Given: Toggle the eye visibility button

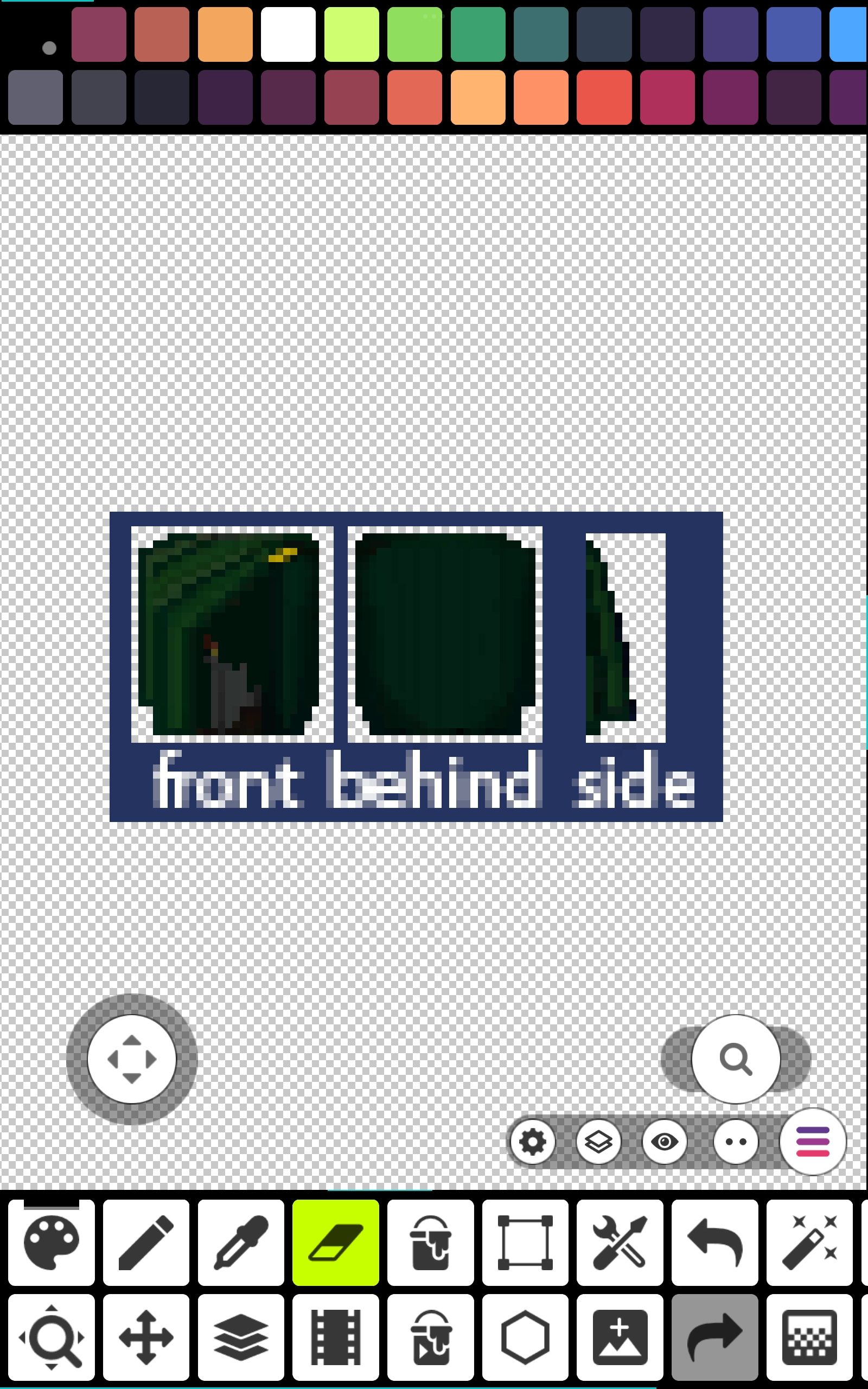Looking at the screenshot, I should (664, 1142).
